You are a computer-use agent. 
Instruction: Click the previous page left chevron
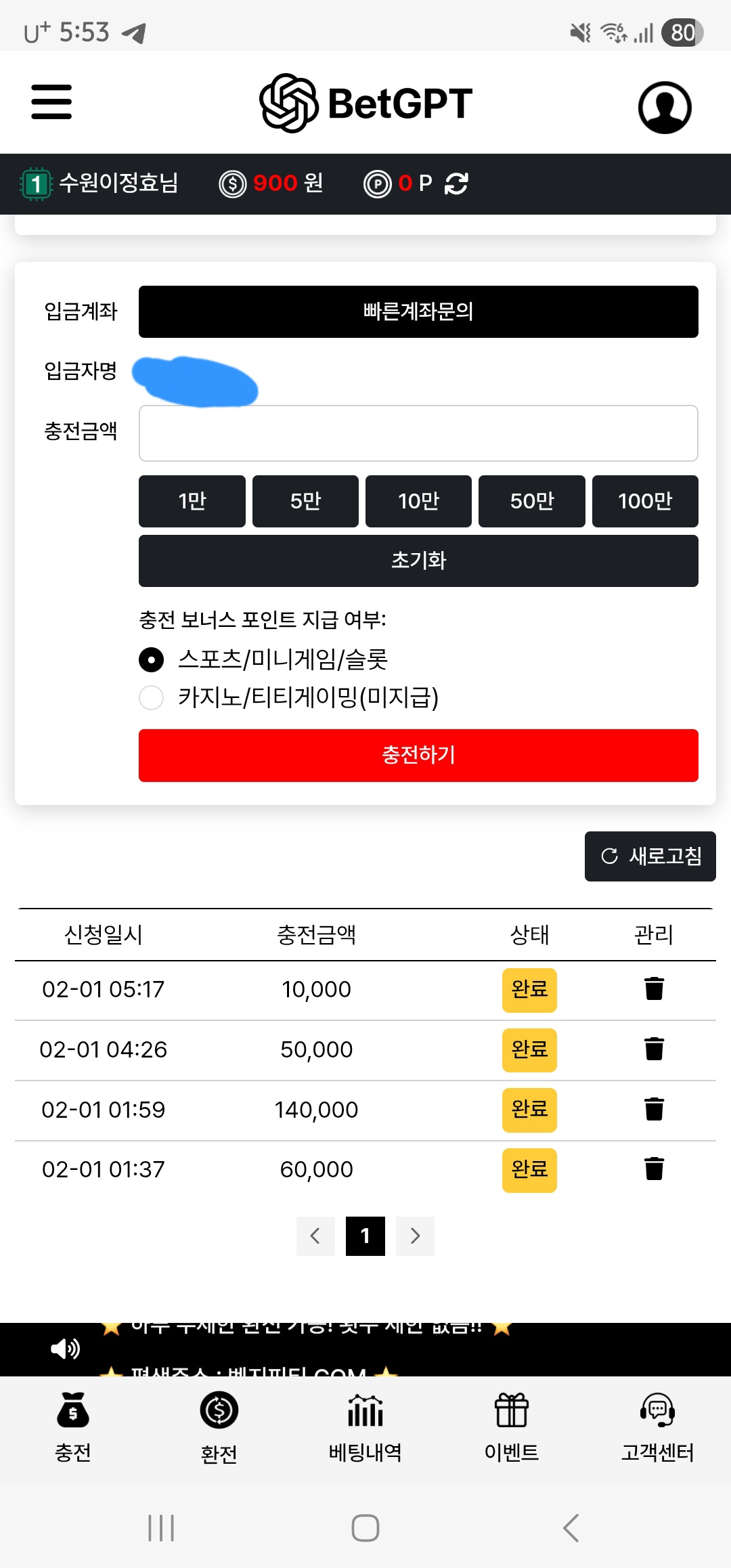pos(315,1236)
